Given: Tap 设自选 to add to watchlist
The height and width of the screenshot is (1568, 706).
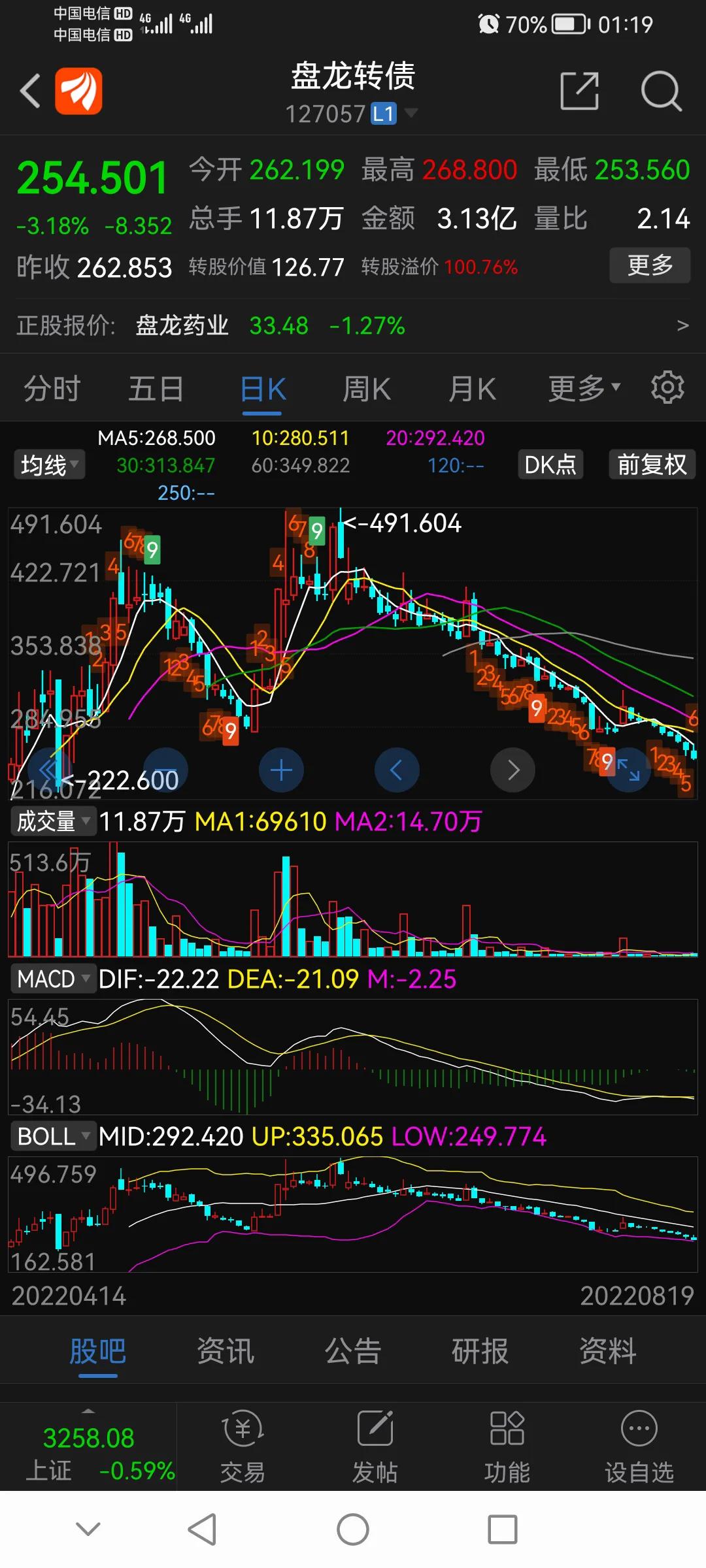Looking at the screenshot, I should [639, 1447].
